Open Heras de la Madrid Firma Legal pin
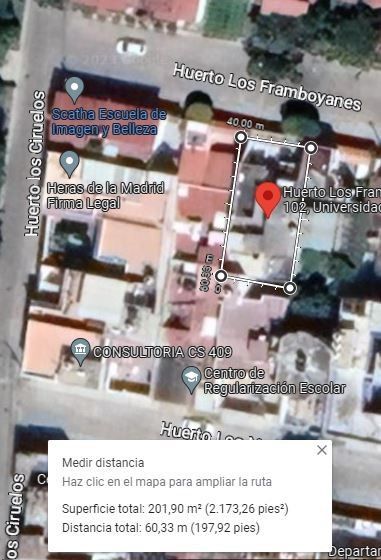The width and height of the screenshot is (381, 560). pyautogui.click(x=70, y=164)
